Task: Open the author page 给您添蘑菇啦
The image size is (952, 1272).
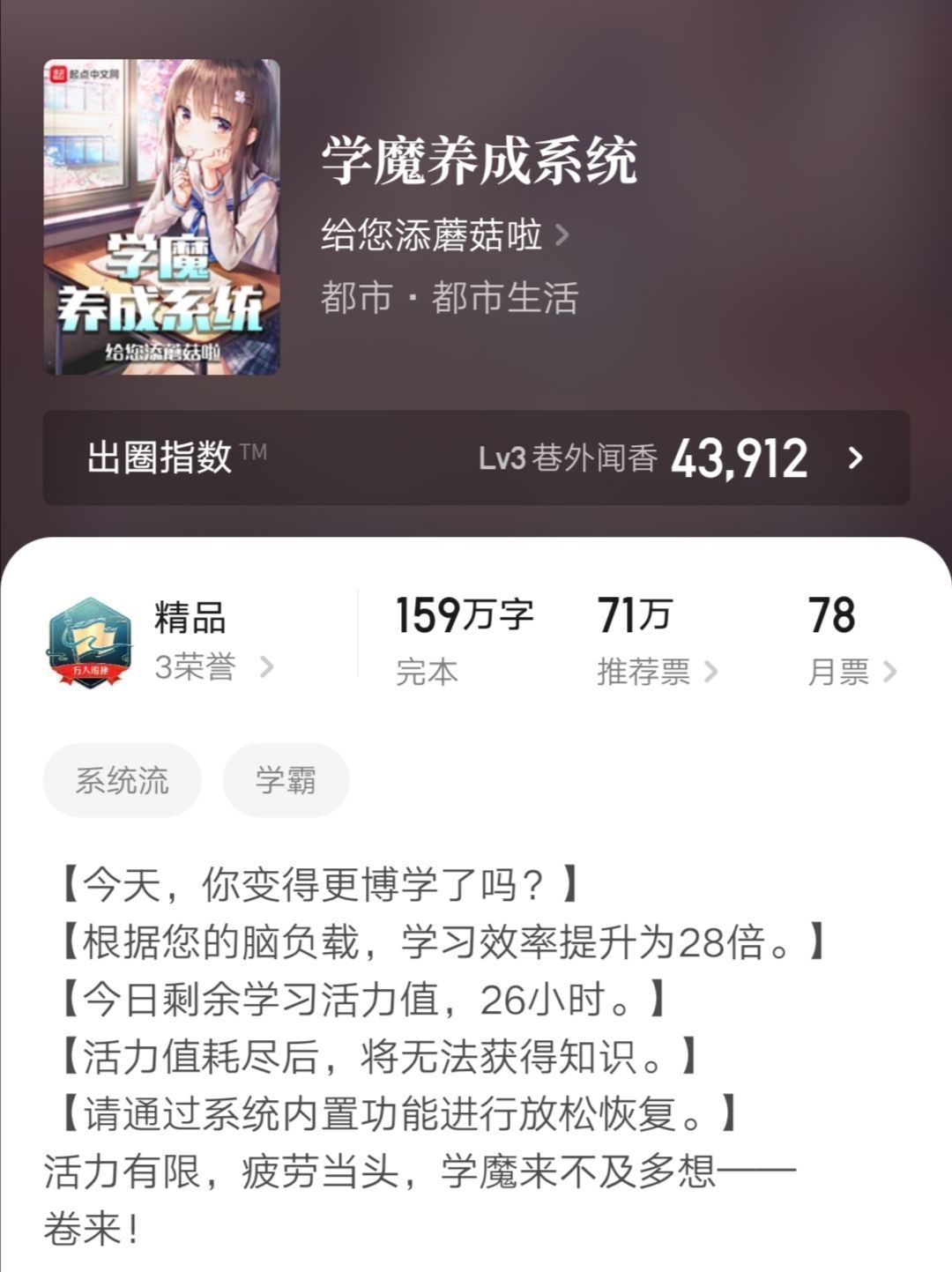Action: [x=429, y=235]
